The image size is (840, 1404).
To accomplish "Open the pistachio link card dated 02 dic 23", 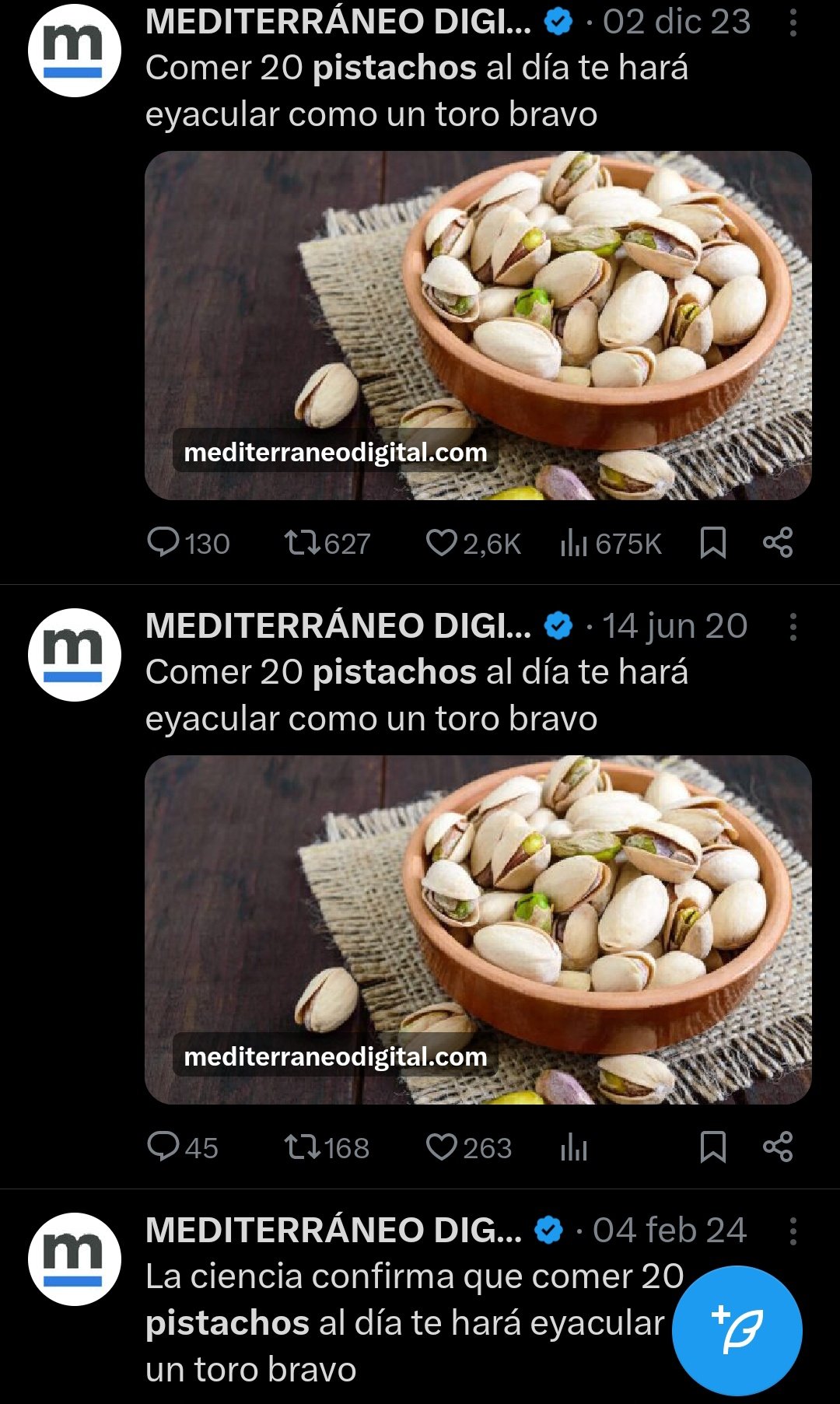I will [478, 325].
